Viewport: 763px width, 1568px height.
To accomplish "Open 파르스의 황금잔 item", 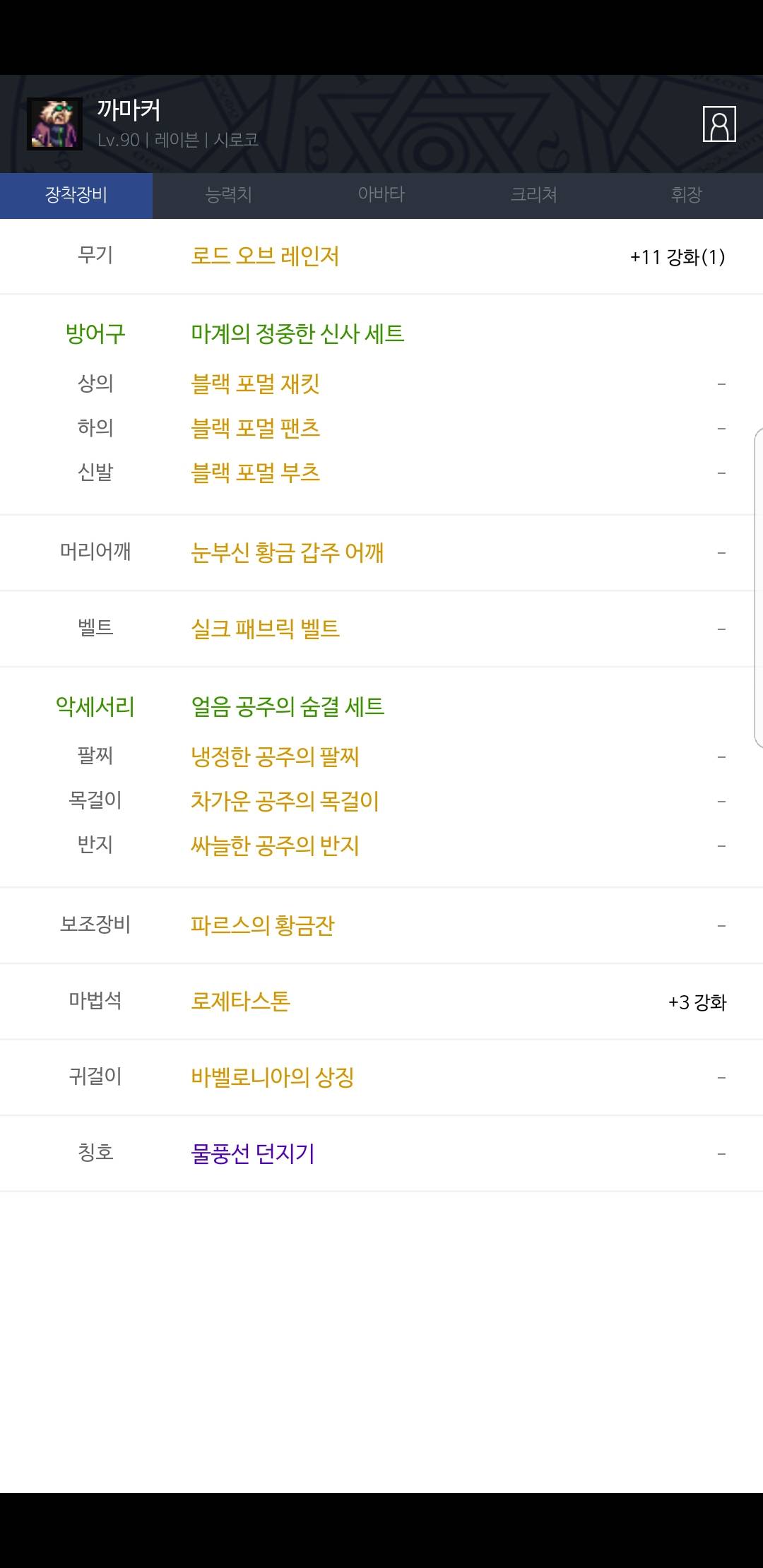I will point(262,925).
